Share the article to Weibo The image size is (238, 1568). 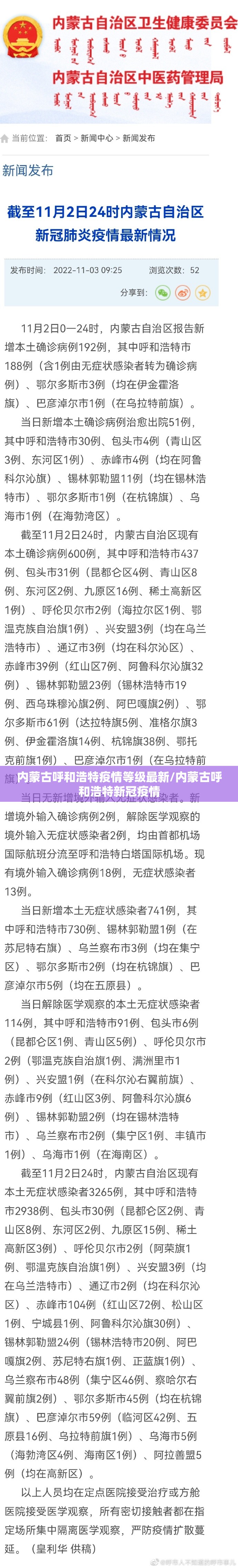click(x=182, y=293)
